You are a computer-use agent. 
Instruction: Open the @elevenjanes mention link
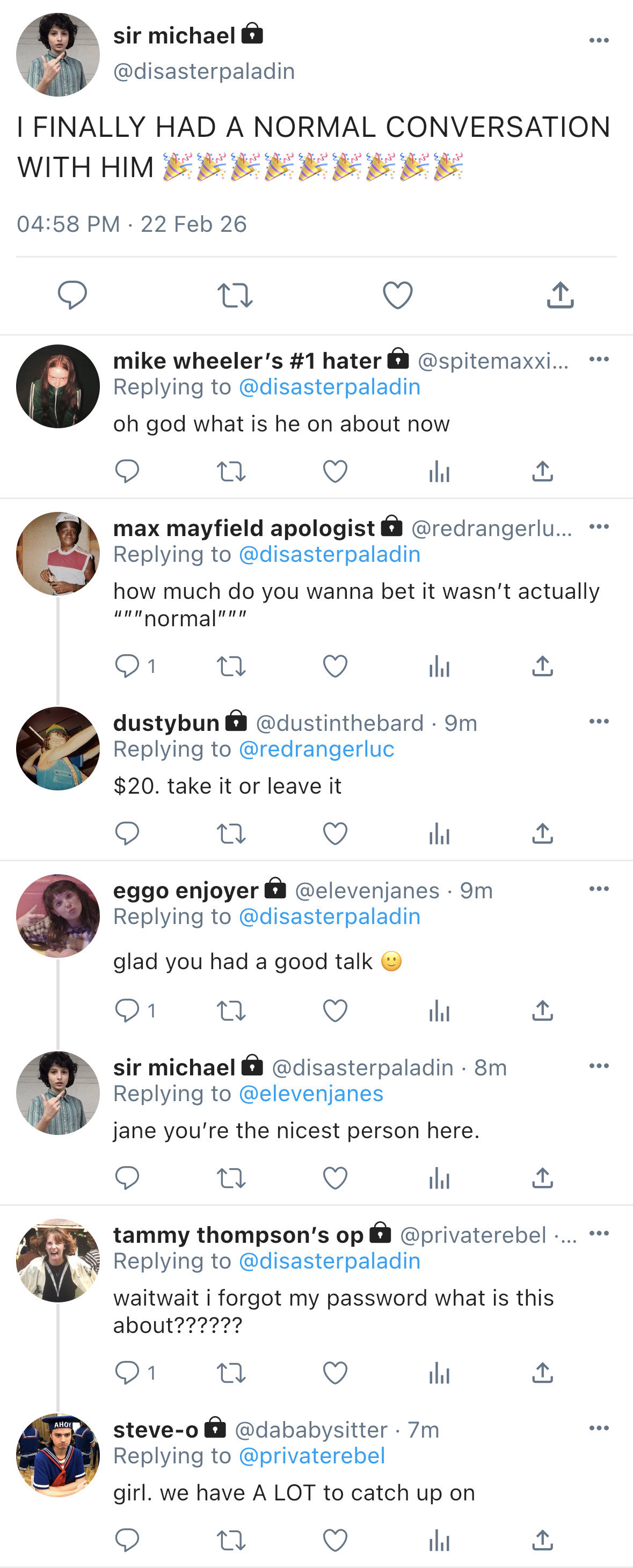311,1094
